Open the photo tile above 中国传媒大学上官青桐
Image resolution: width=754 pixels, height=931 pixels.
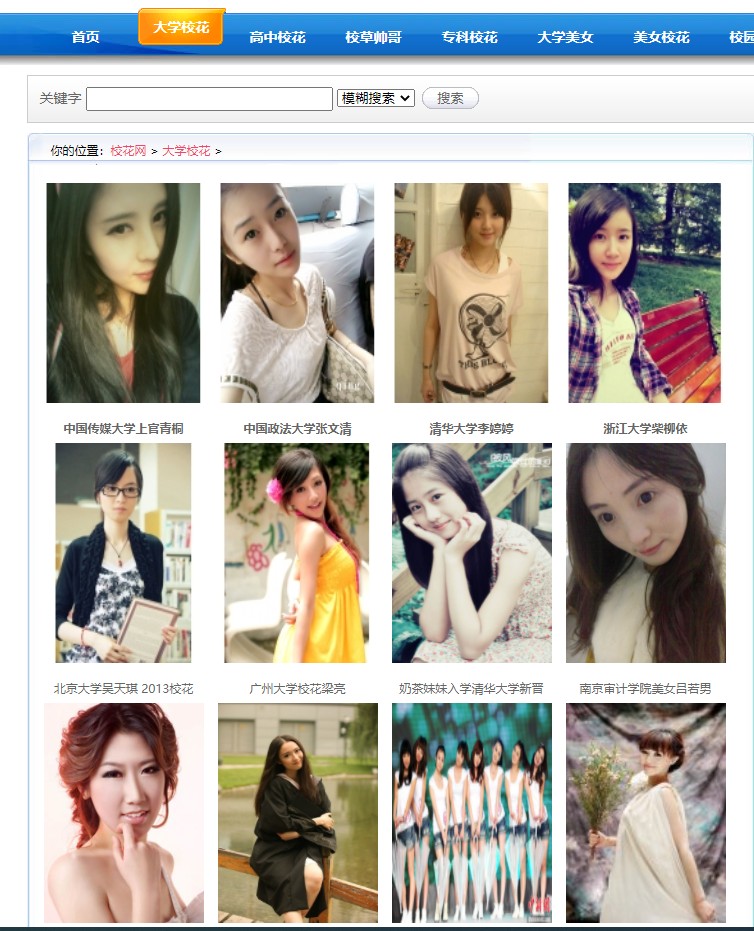pos(123,293)
